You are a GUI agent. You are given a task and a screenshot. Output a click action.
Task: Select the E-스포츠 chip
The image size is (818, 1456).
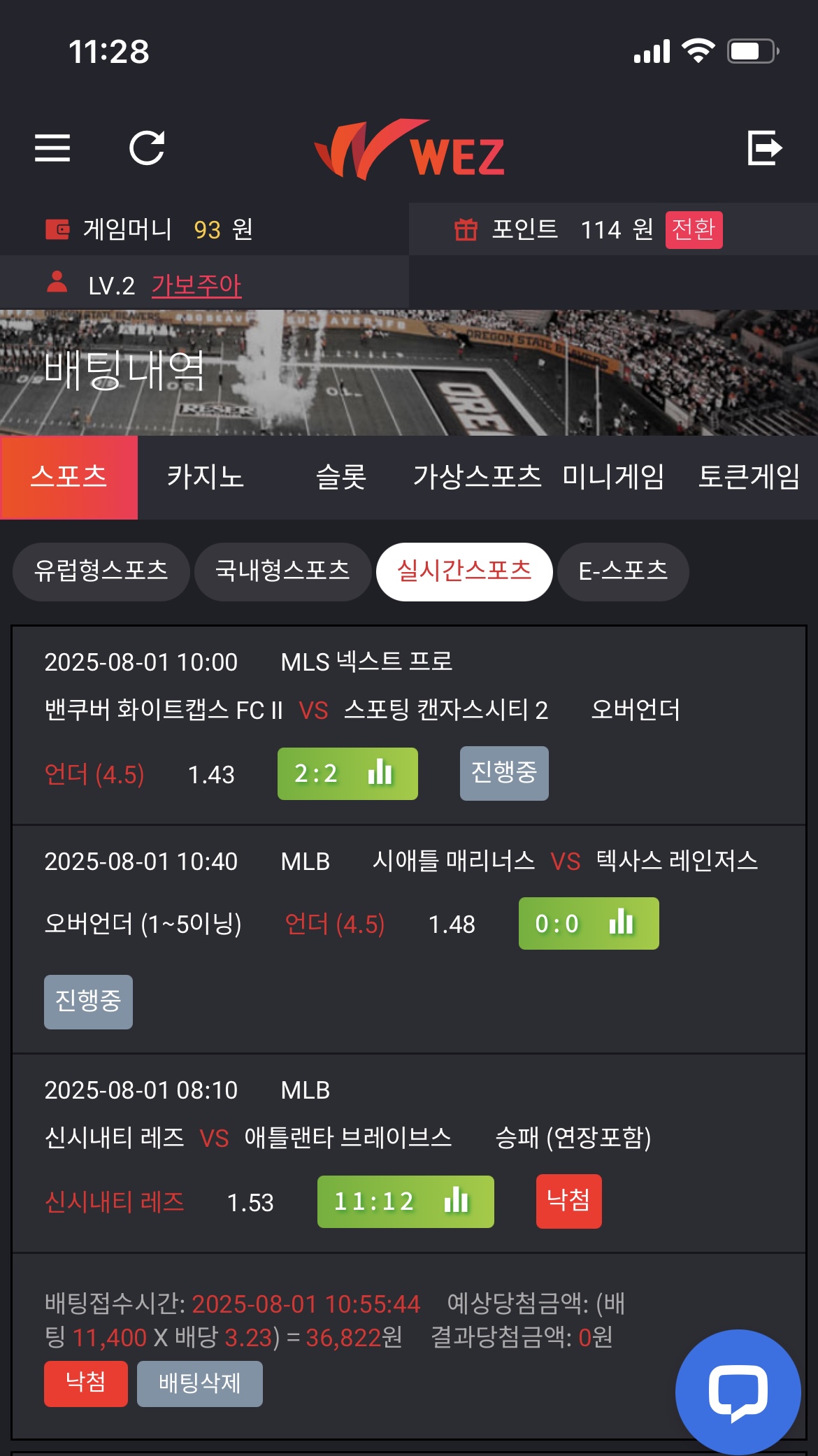coord(623,571)
